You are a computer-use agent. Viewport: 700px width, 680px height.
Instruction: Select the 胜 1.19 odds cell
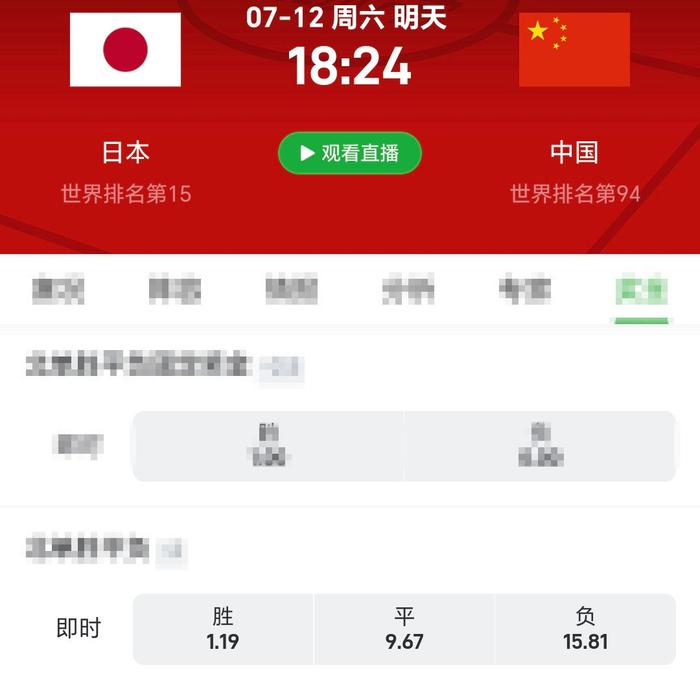(223, 629)
